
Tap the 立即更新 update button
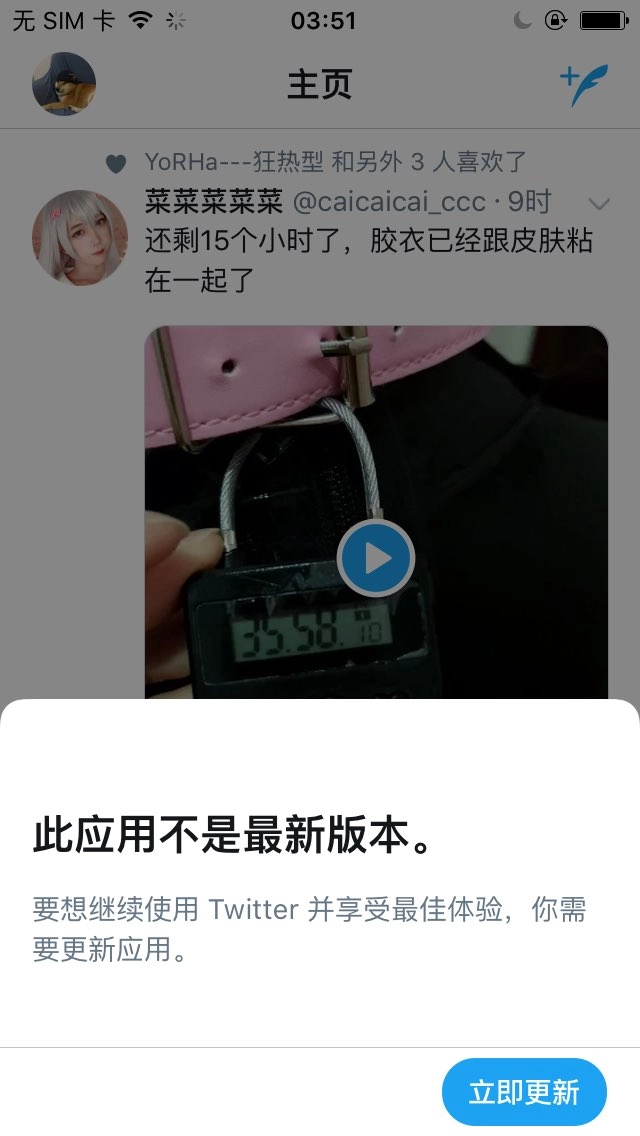524,1092
